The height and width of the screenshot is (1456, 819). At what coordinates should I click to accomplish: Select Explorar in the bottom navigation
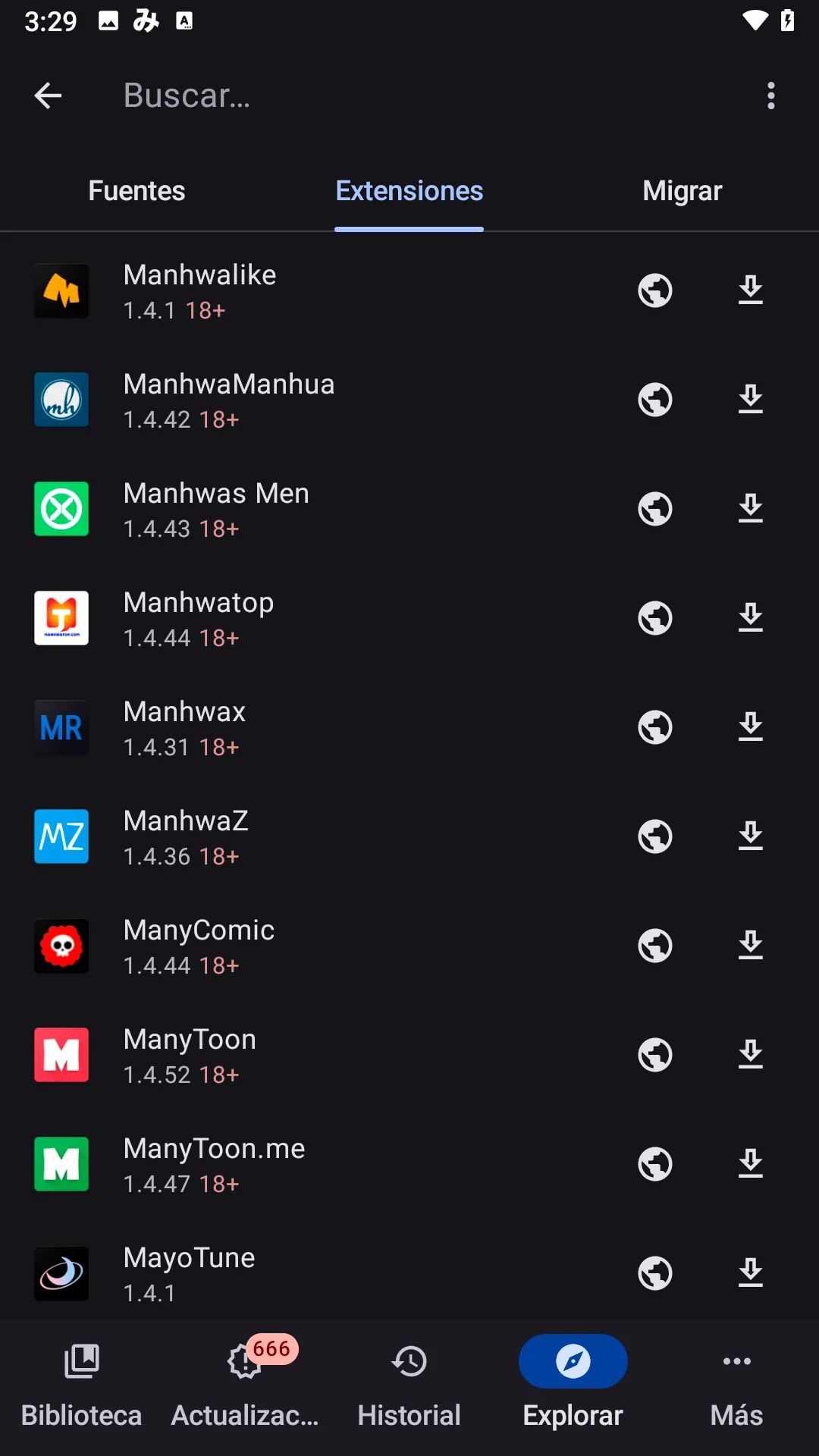point(573,1388)
